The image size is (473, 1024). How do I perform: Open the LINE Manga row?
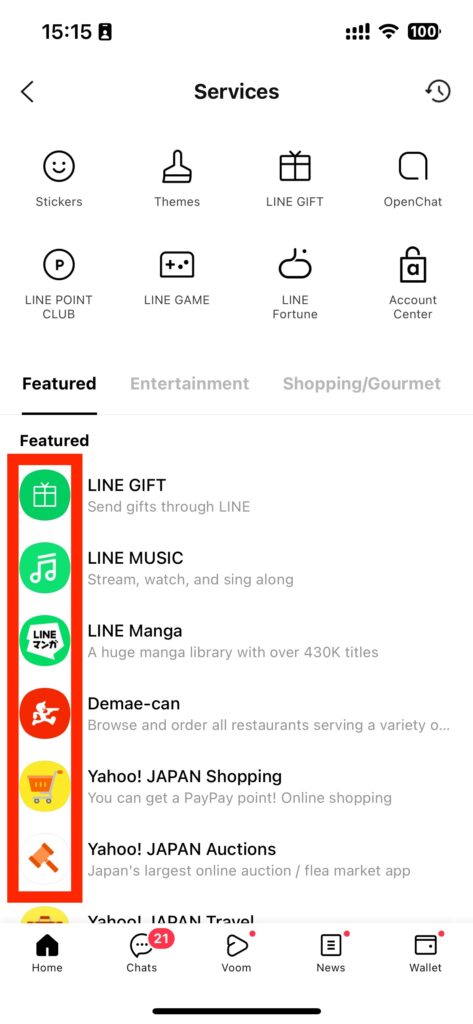tap(236, 641)
